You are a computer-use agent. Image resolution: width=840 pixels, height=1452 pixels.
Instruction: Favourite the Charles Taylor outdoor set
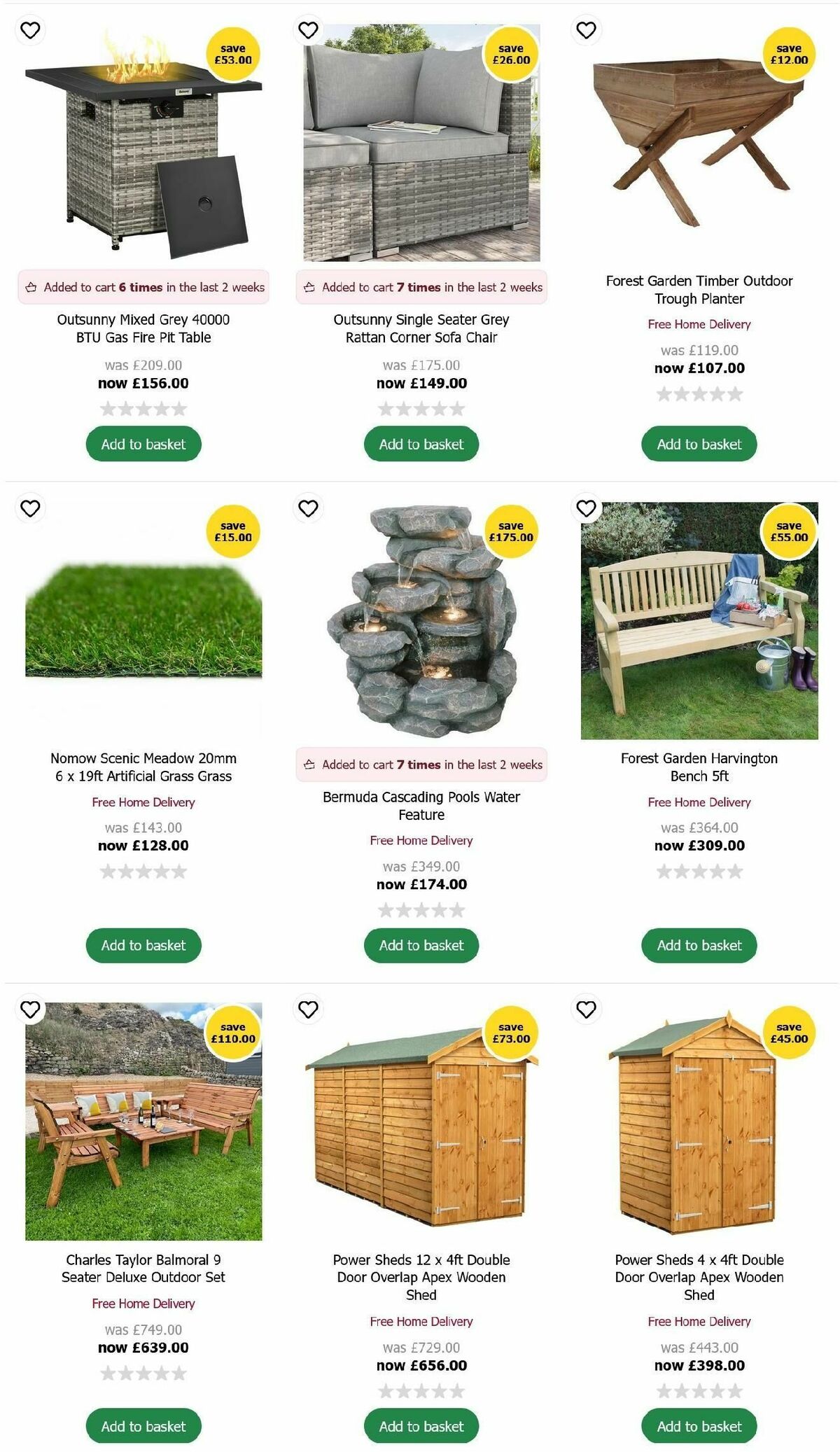point(30,1010)
